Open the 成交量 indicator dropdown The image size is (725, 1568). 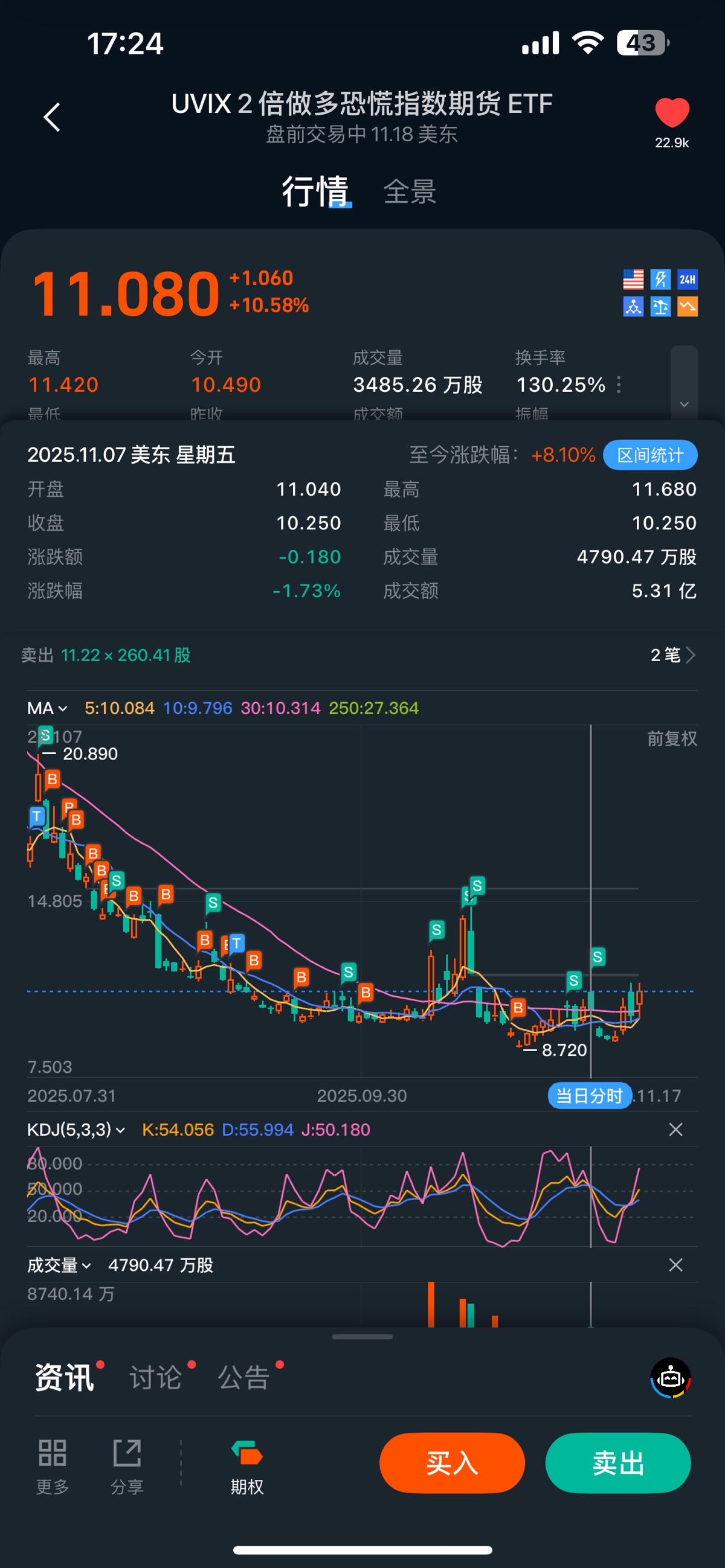point(59,1266)
